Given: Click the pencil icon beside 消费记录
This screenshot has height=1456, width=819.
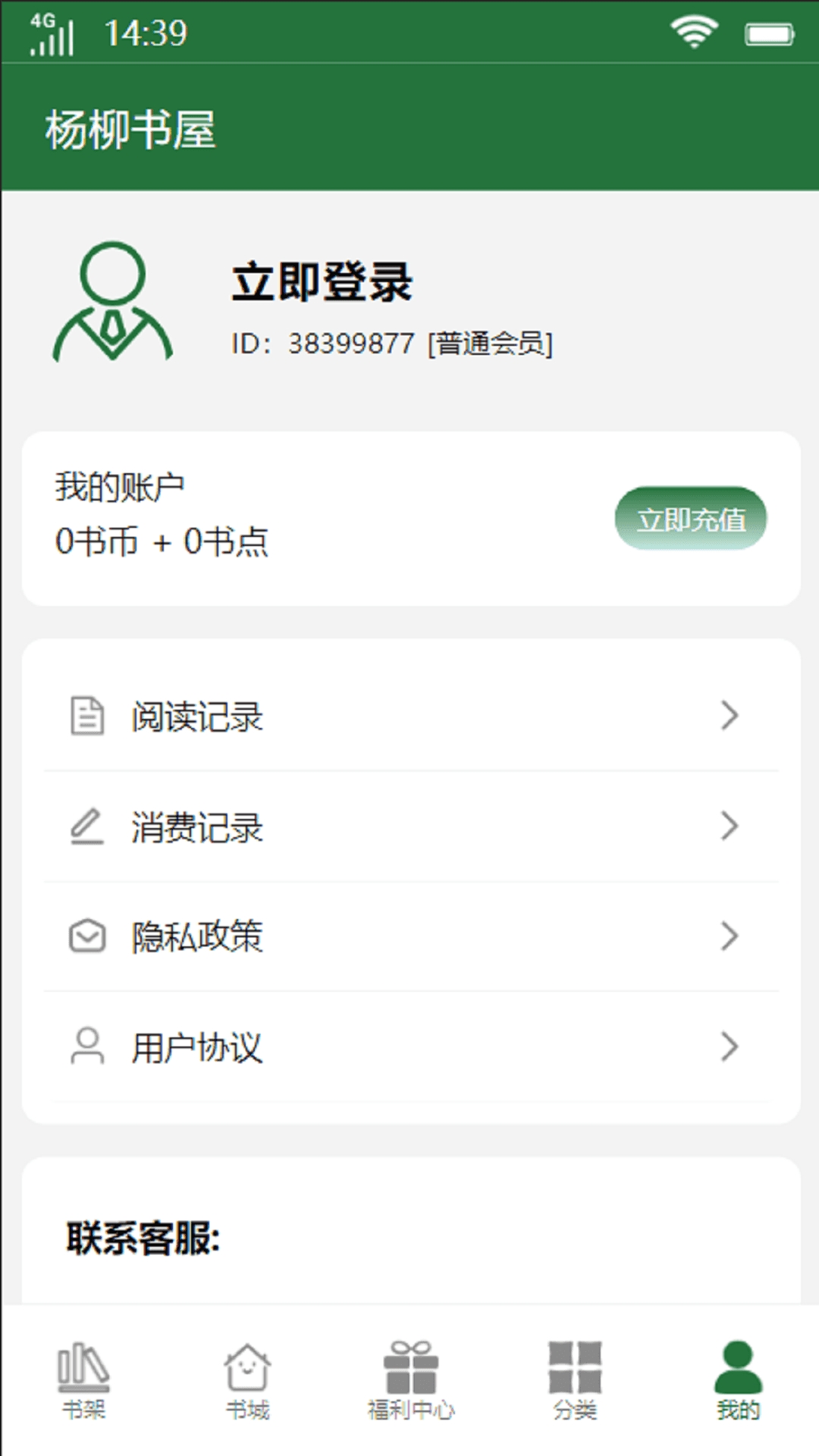Looking at the screenshot, I should 86,827.
